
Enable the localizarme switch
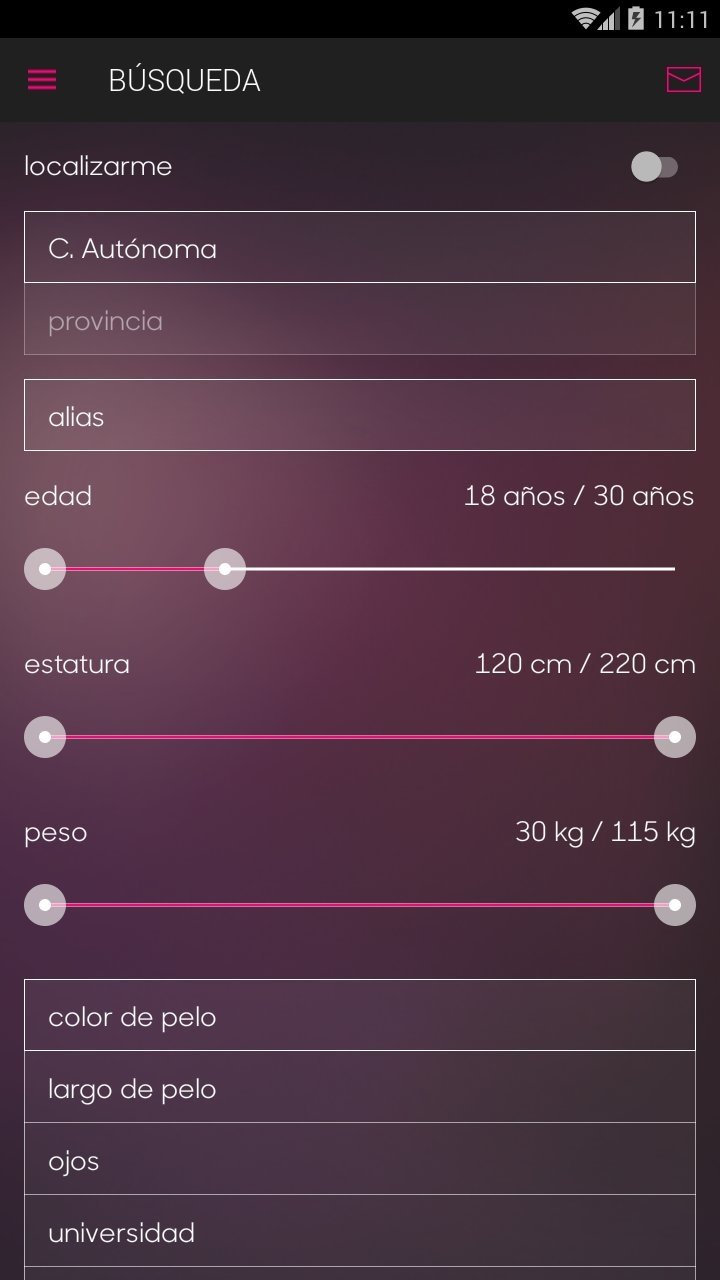coord(655,167)
